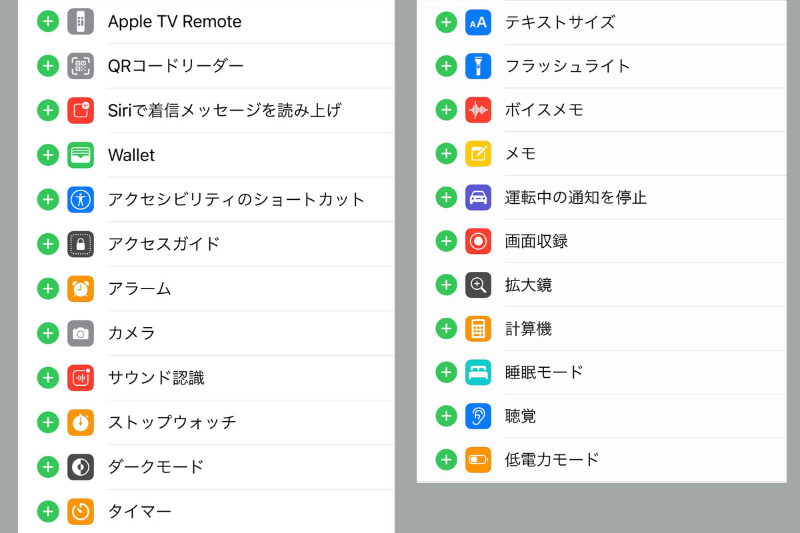Add サウンド認識 control
This screenshot has height=533, width=800.
(47, 377)
